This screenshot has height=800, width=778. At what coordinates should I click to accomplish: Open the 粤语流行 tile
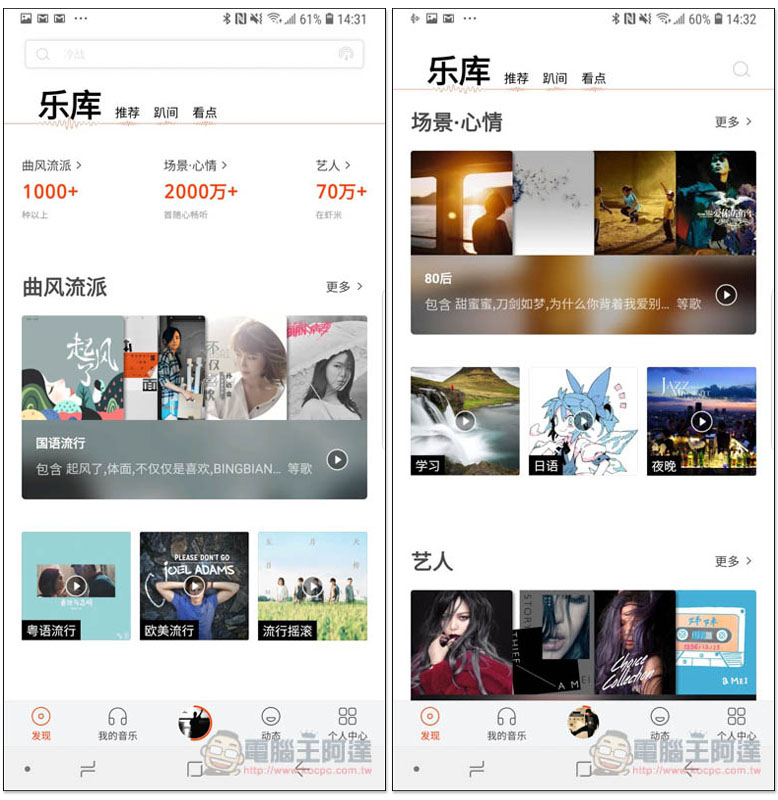coord(76,585)
